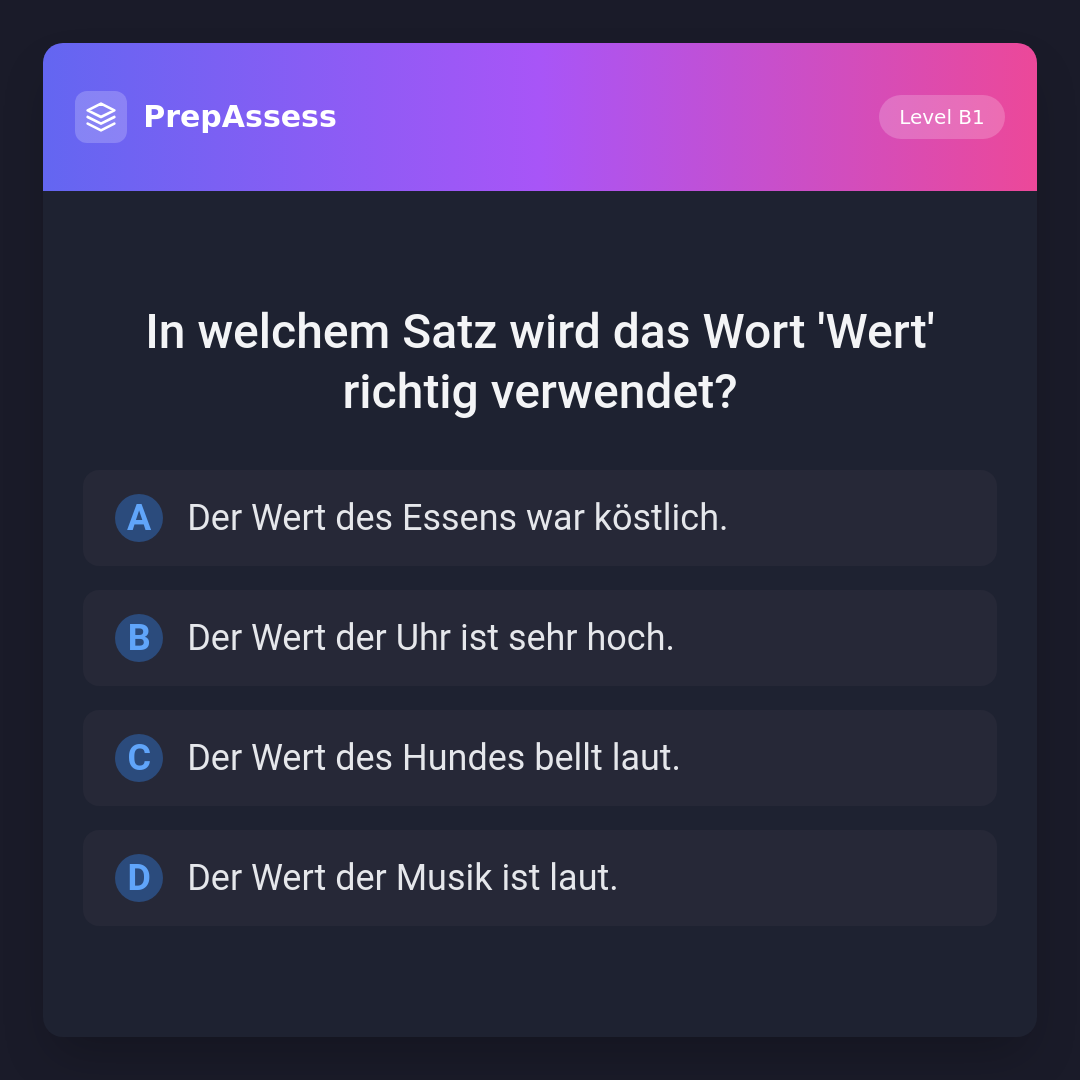1080x1080 pixels.
Task: Select answer A about Essens
Action: click(540, 518)
